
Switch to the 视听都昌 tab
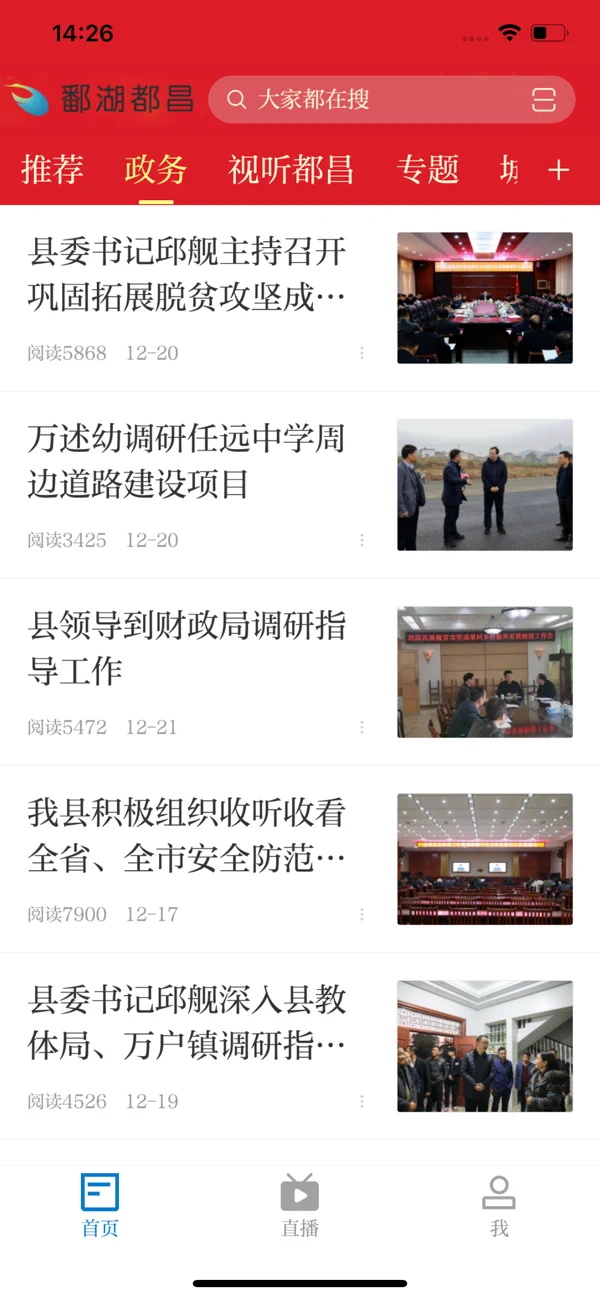(291, 170)
